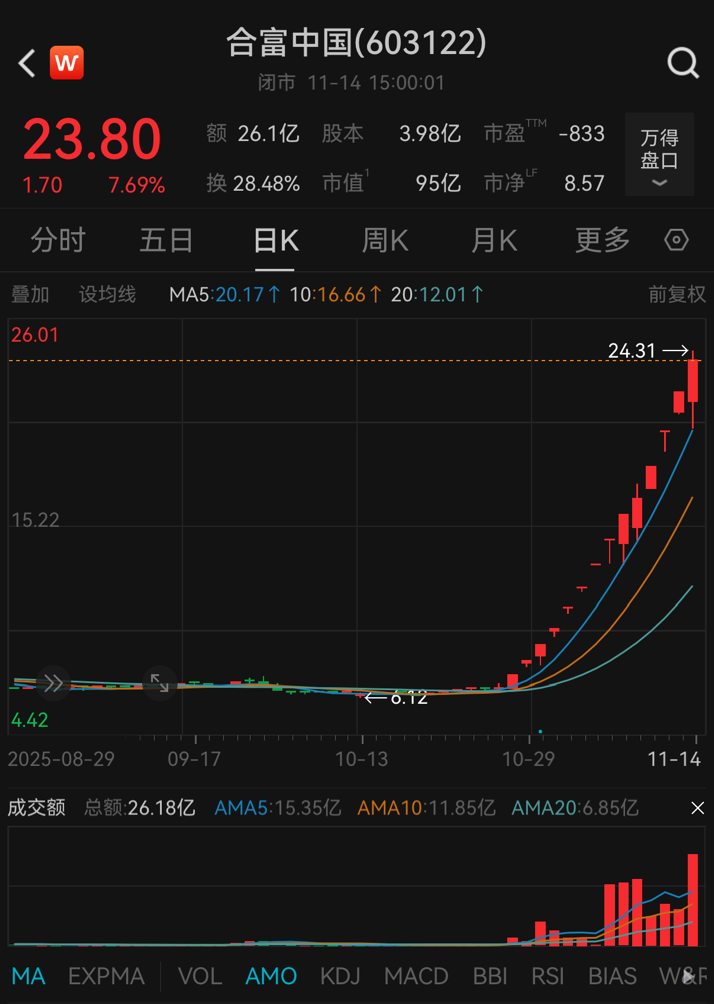This screenshot has height=1004, width=714.
Task: Select the 日K chart tab
Action: click(275, 241)
